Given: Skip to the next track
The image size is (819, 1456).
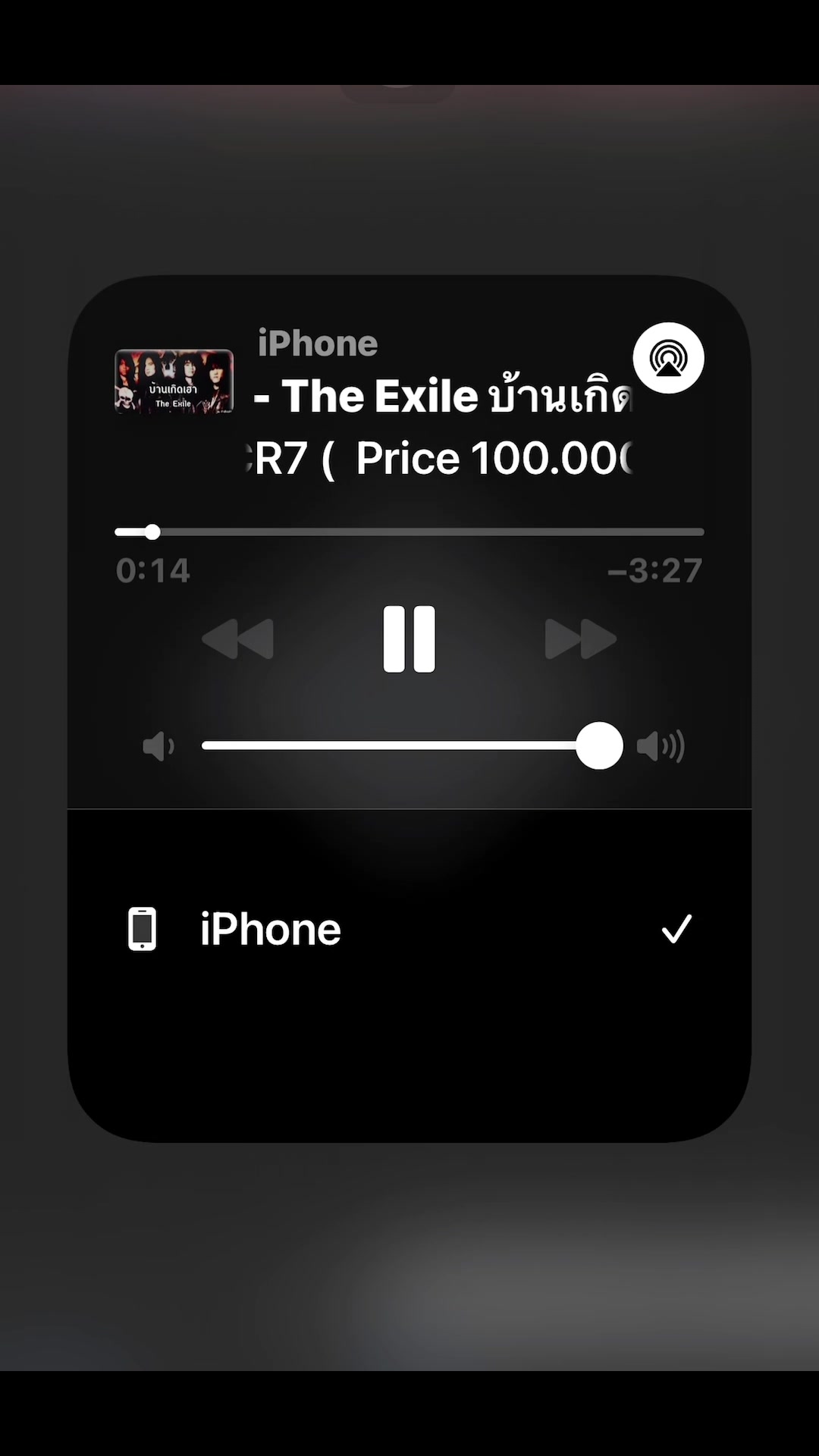Looking at the screenshot, I should [x=580, y=639].
